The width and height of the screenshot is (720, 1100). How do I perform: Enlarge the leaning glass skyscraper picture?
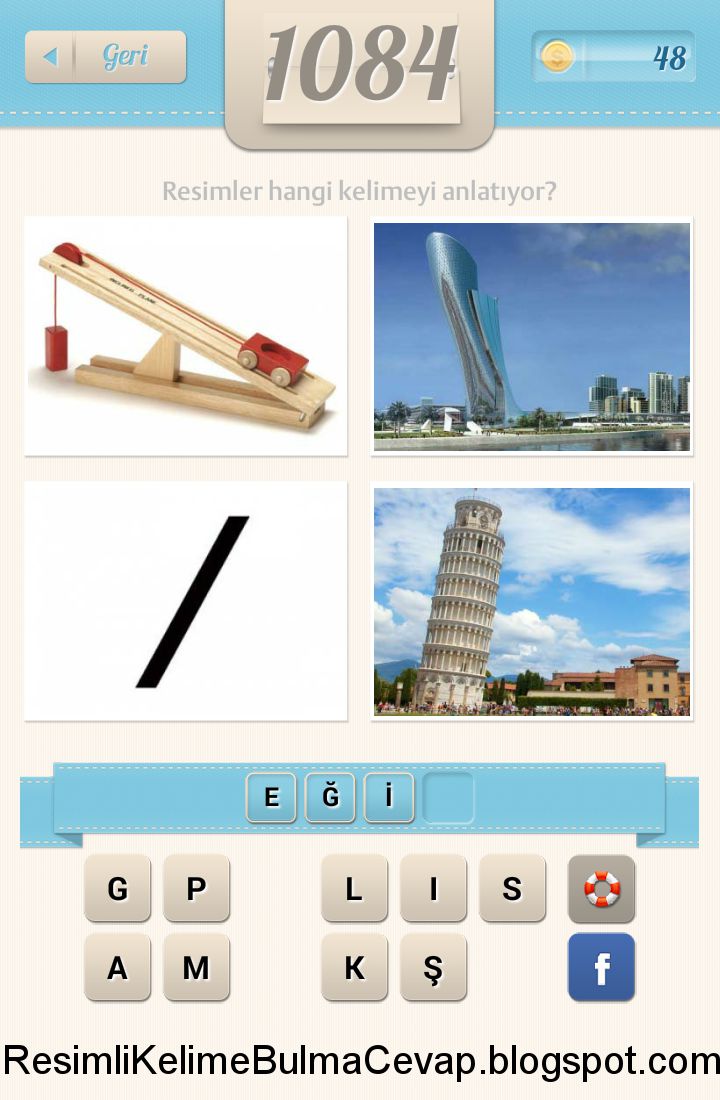pos(532,337)
